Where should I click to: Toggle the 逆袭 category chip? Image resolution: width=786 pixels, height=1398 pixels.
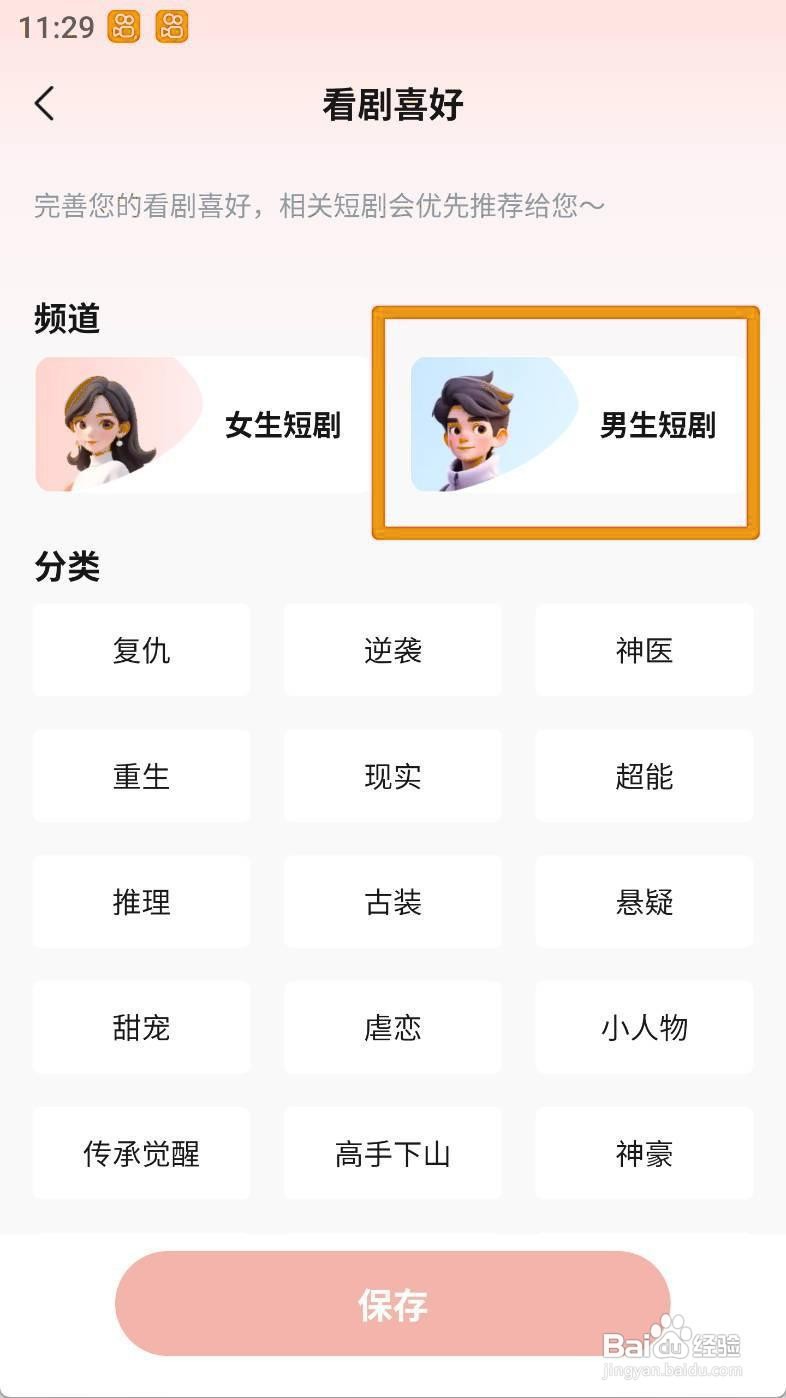point(392,650)
